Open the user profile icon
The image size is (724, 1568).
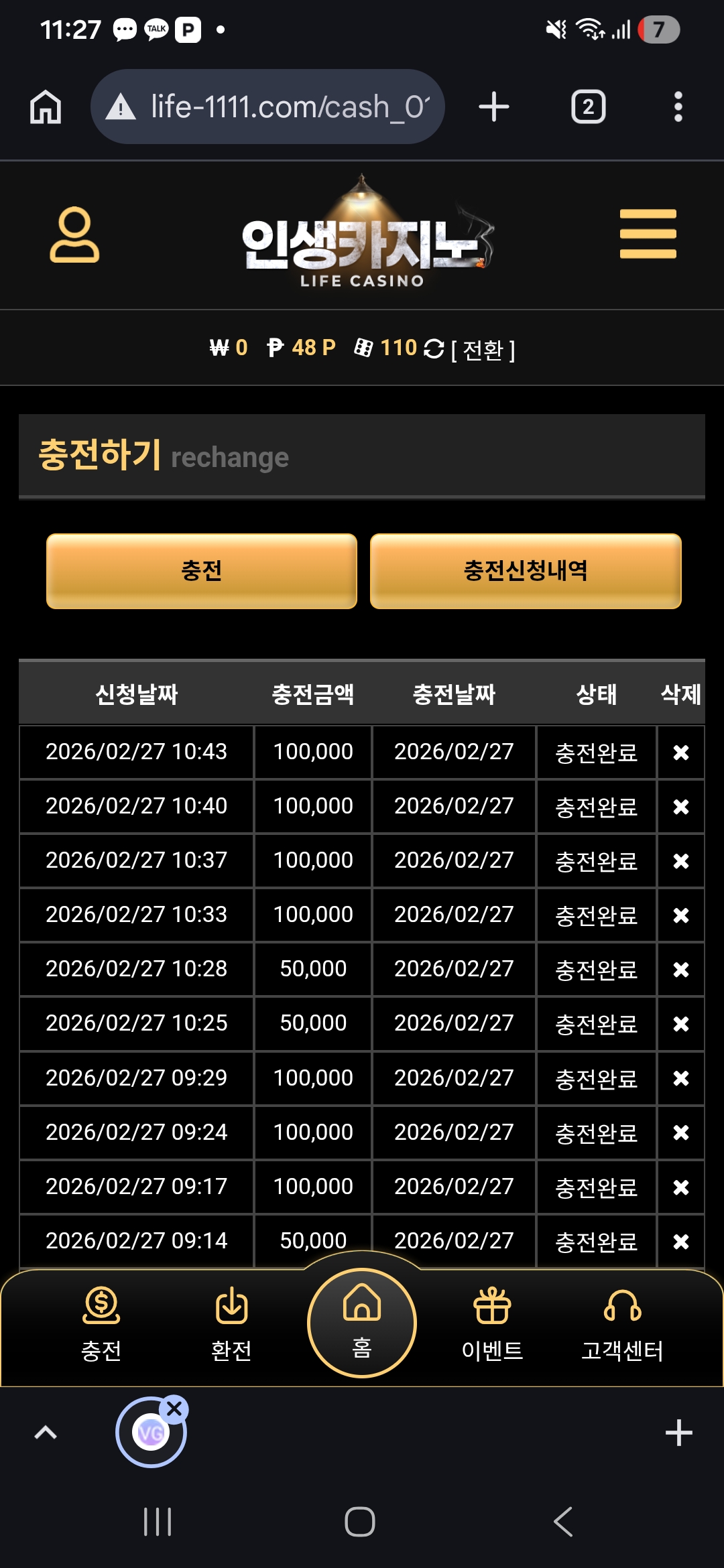74,235
